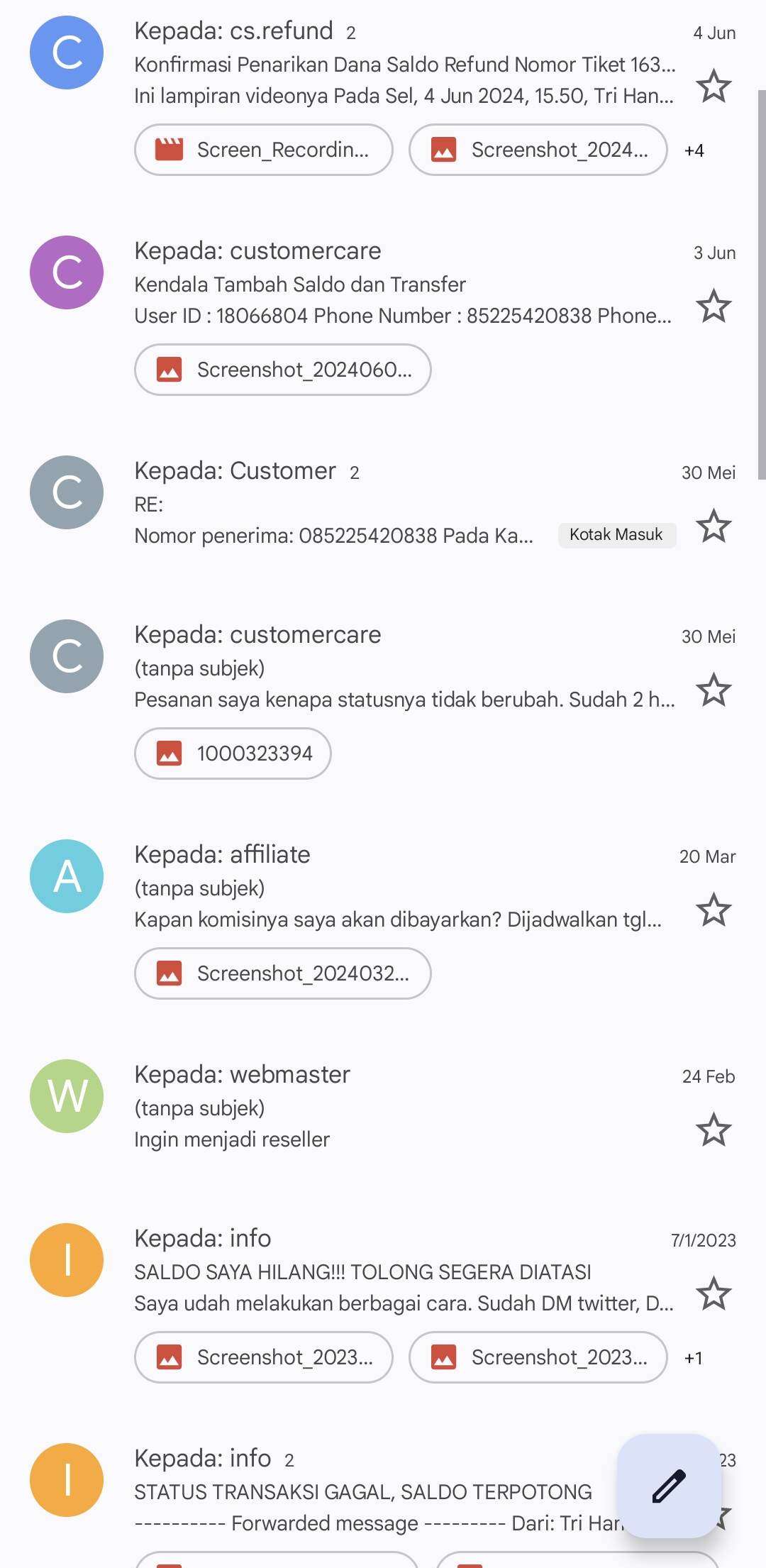Star the 7/1/2023 email to info
This screenshot has width=766, height=1568.
[x=714, y=1294]
